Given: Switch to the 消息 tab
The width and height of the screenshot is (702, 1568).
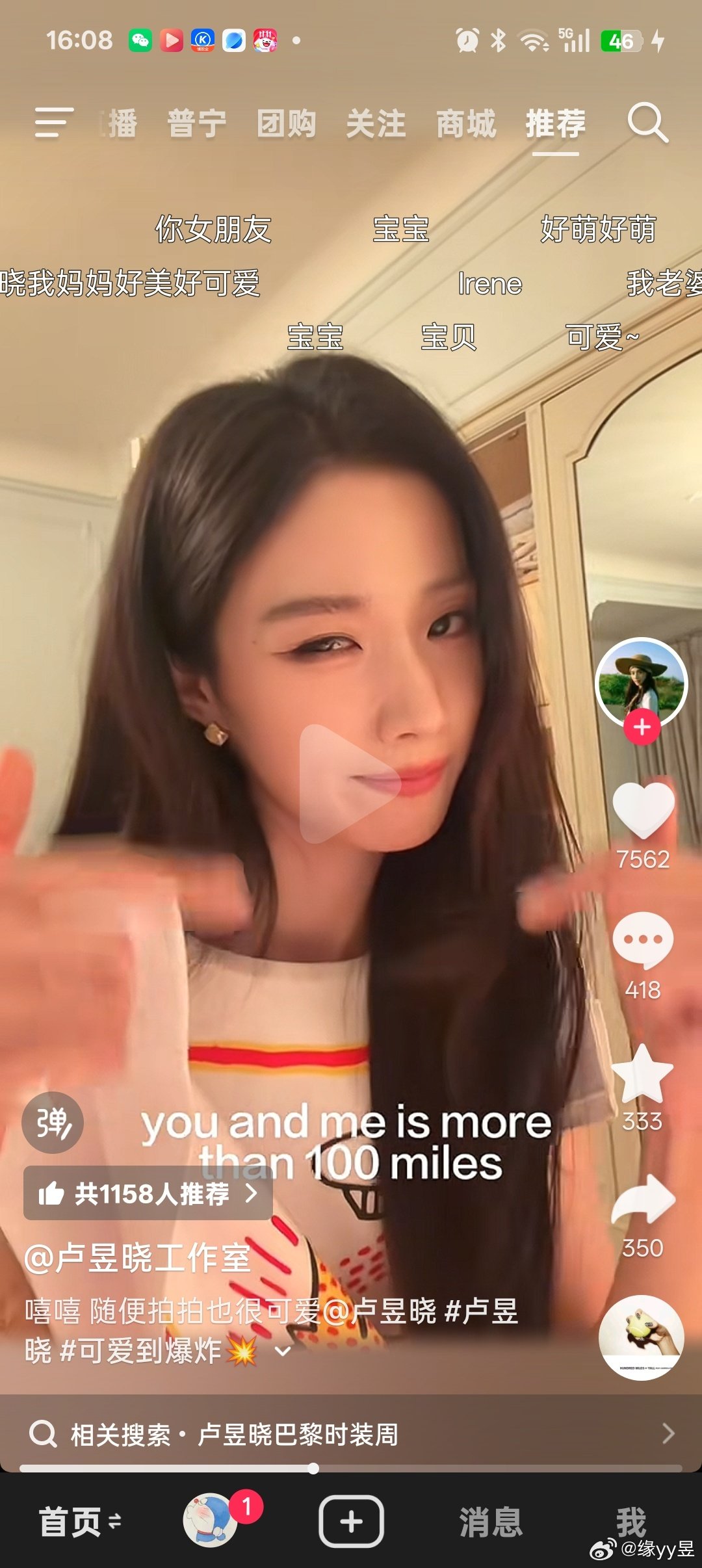Looking at the screenshot, I should [x=491, y=1522].
